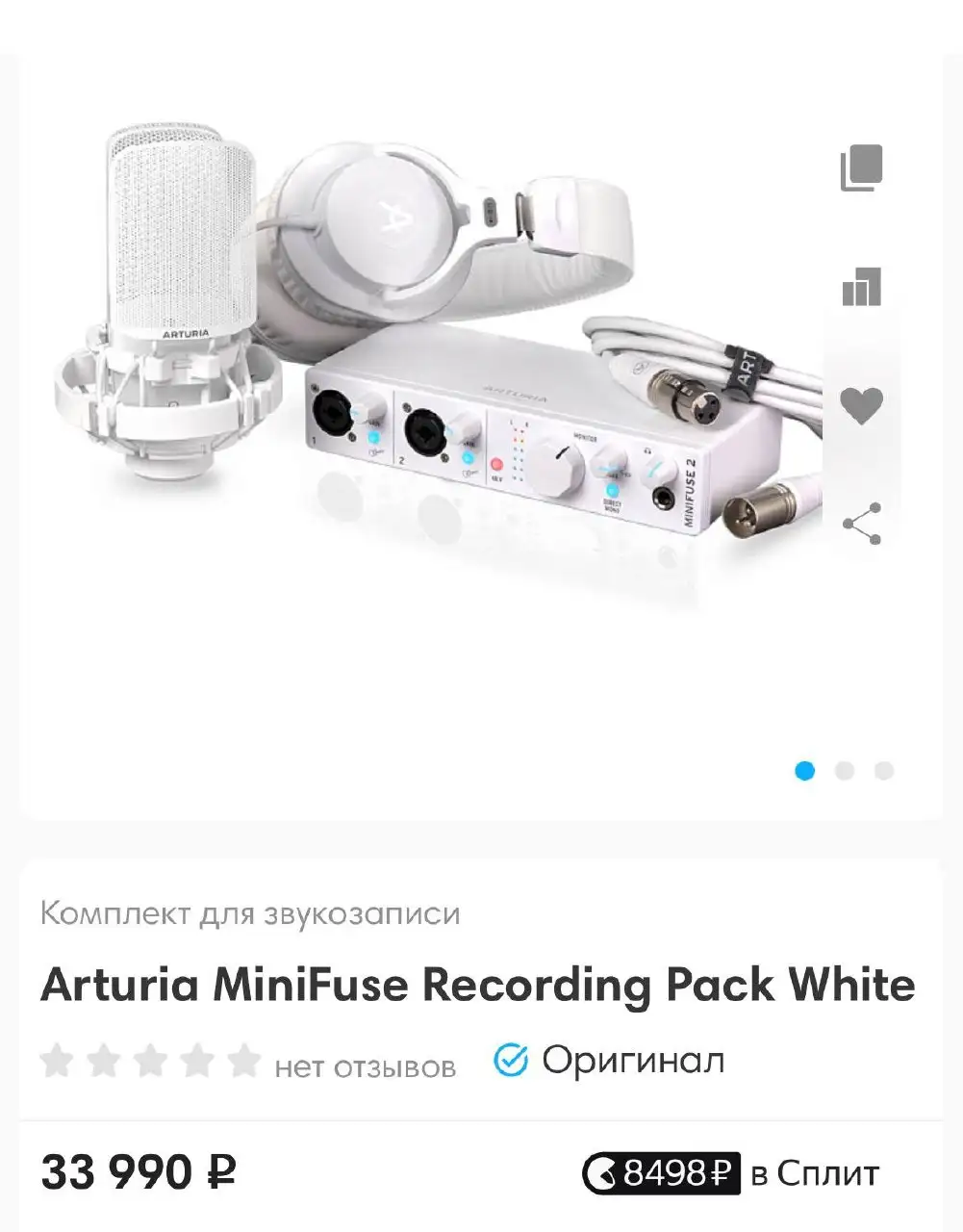Screen dimensions: 963x1232
Task: Share this Arturia MiniFuse listing
Action: (x=861, y=524)
